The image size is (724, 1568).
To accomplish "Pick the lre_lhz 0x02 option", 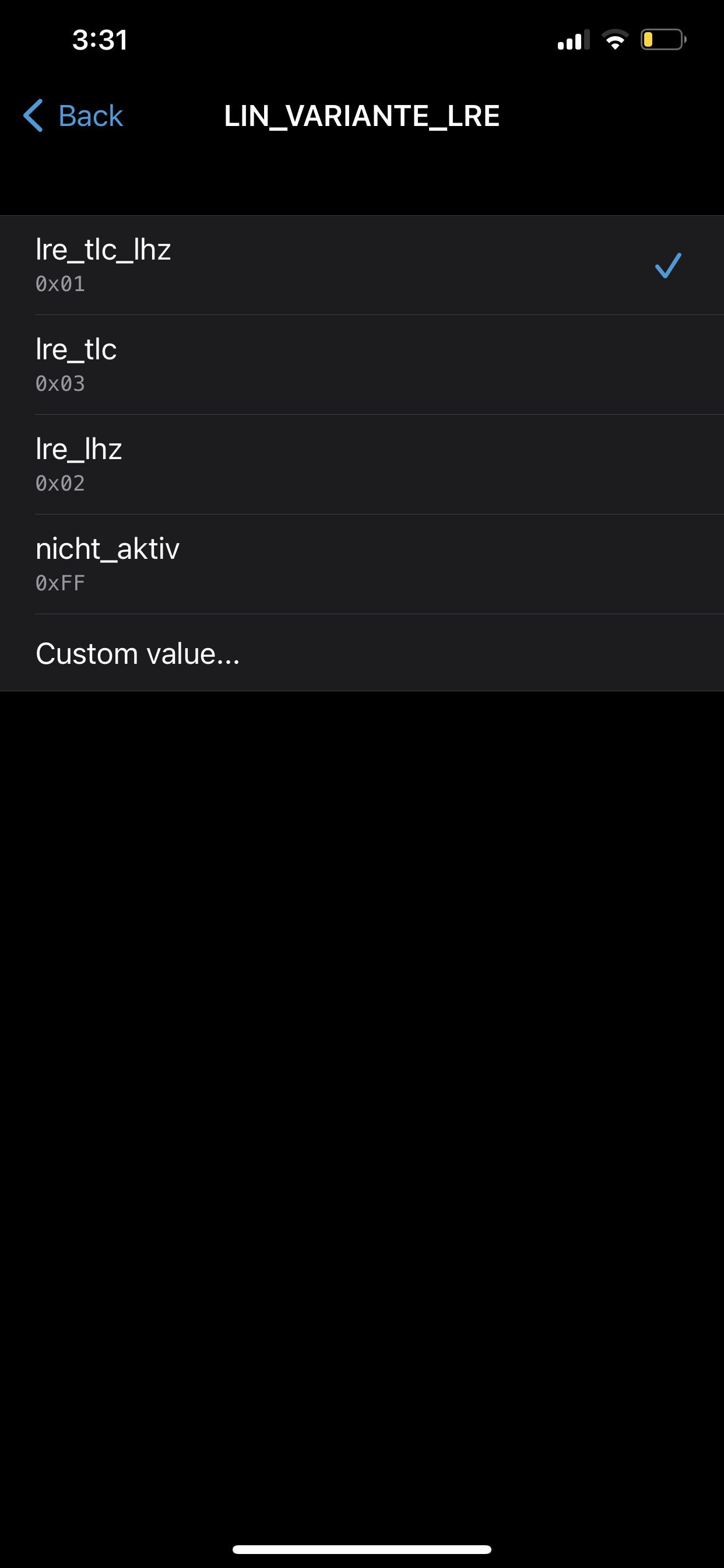I will click(x=361, y=464).
